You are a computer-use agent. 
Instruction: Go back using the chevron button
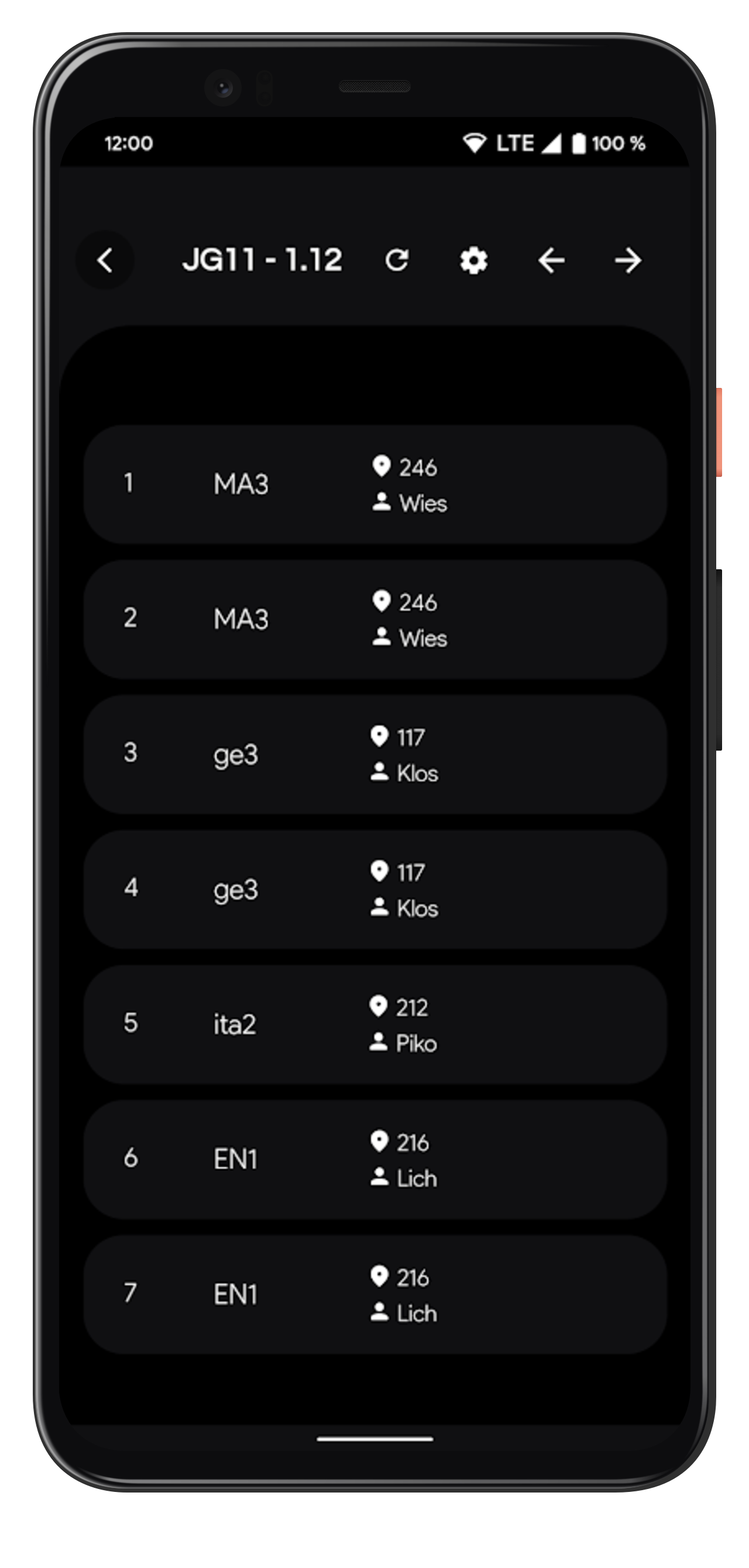[105, 260]
